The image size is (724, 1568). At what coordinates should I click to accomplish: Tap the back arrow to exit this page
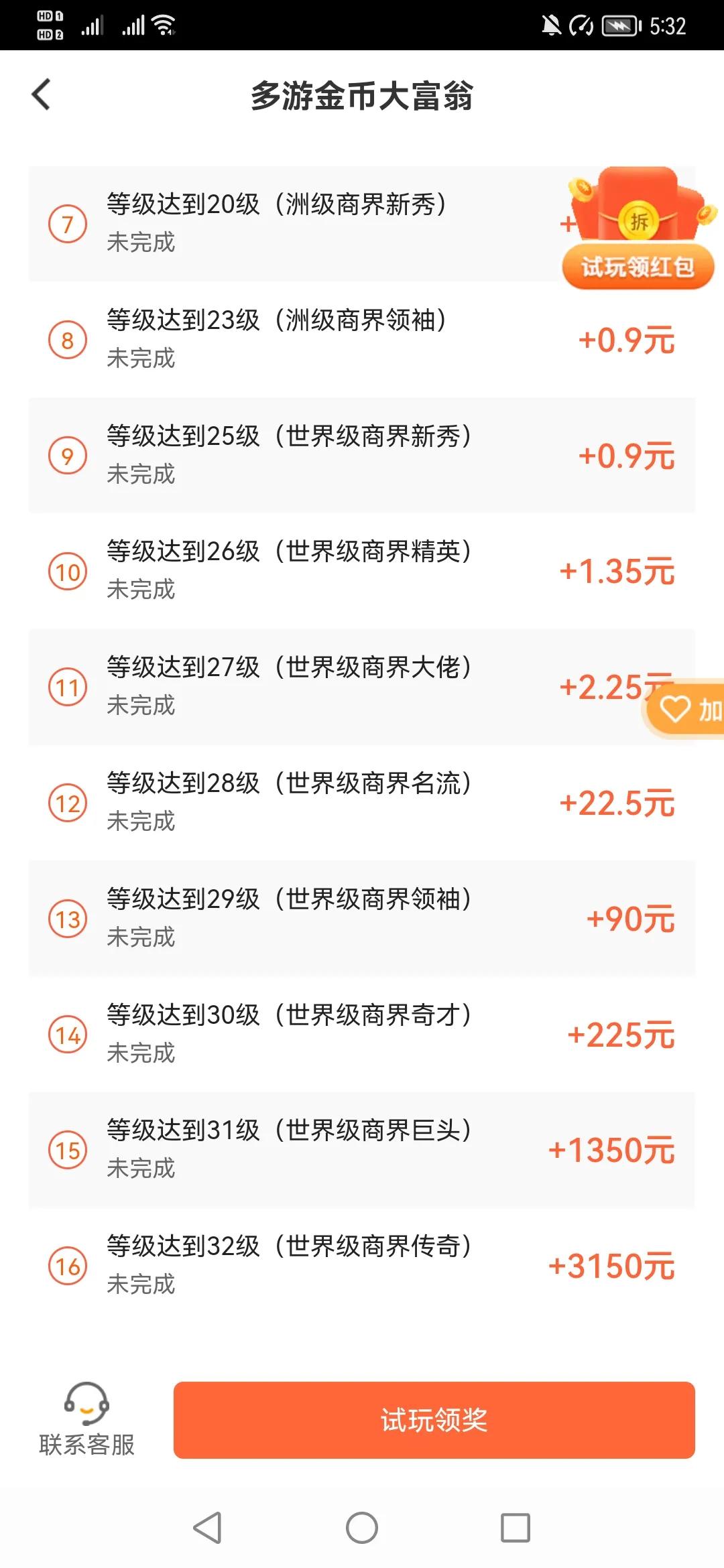[42, 96]
